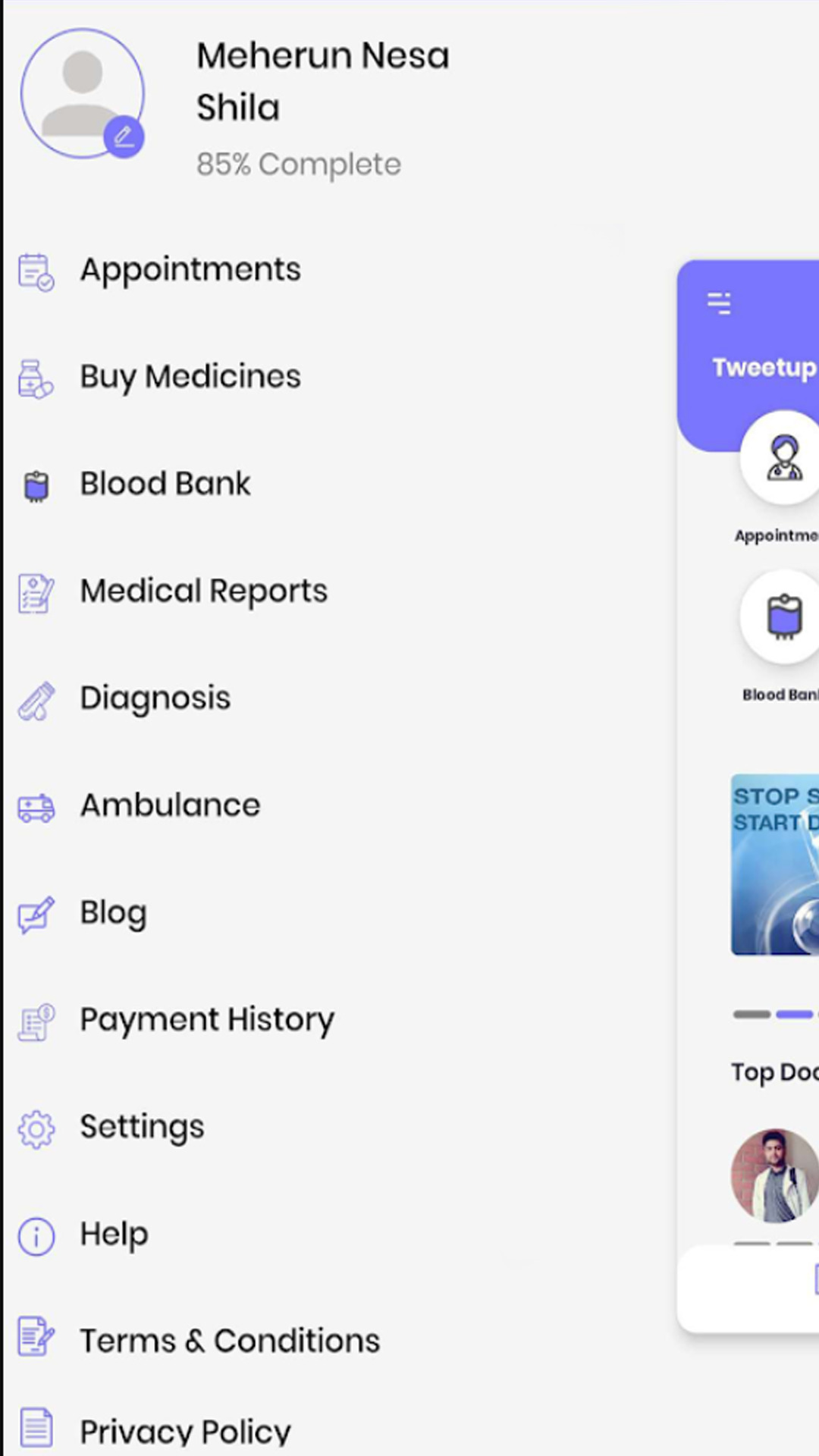Image resolution: width=819 pixels, height=1456 pixels.
Task: Go to Buy Medicines
Action: (x=160, y=378)
